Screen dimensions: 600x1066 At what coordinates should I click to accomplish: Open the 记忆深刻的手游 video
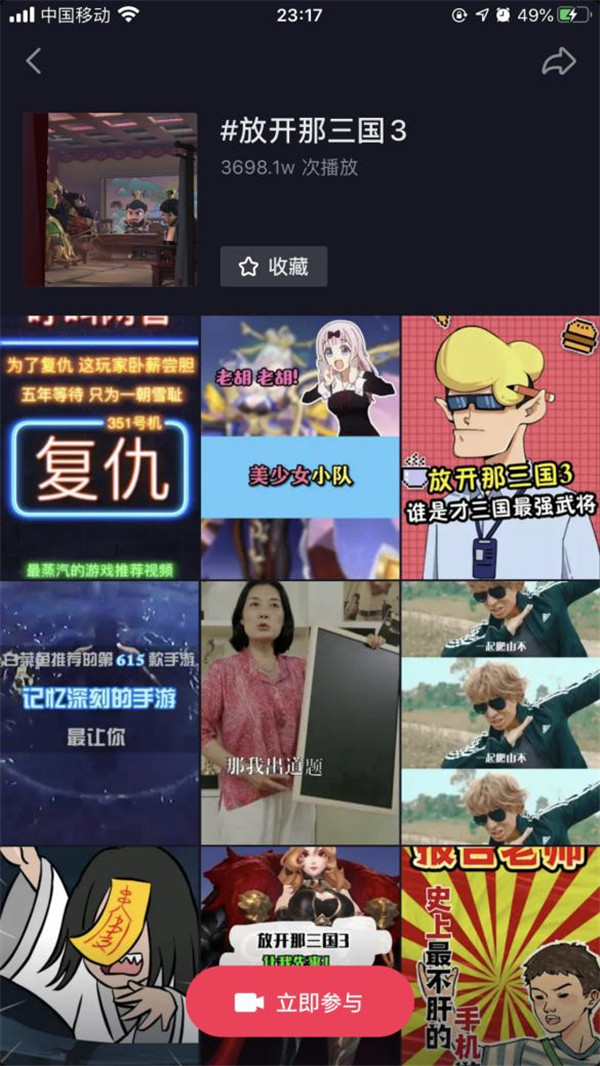click(x=99, y=712)
